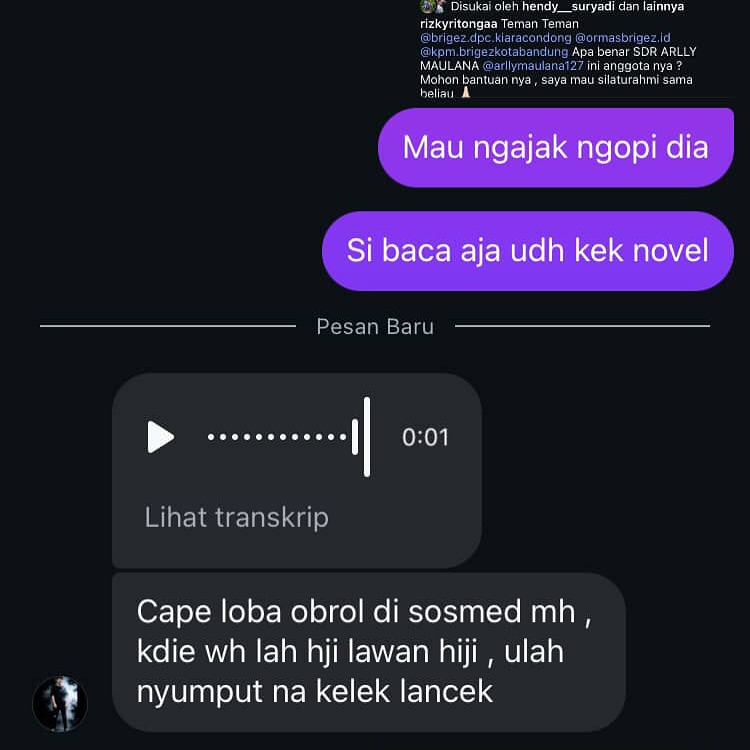750x750 pixels.
Task: Play the voice message
Action: point(160,437)
